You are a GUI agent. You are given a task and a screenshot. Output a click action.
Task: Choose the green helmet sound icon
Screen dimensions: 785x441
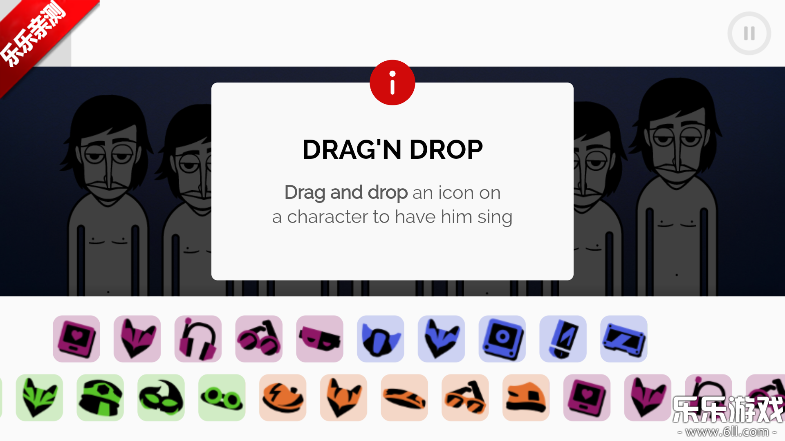pos(100,398)
